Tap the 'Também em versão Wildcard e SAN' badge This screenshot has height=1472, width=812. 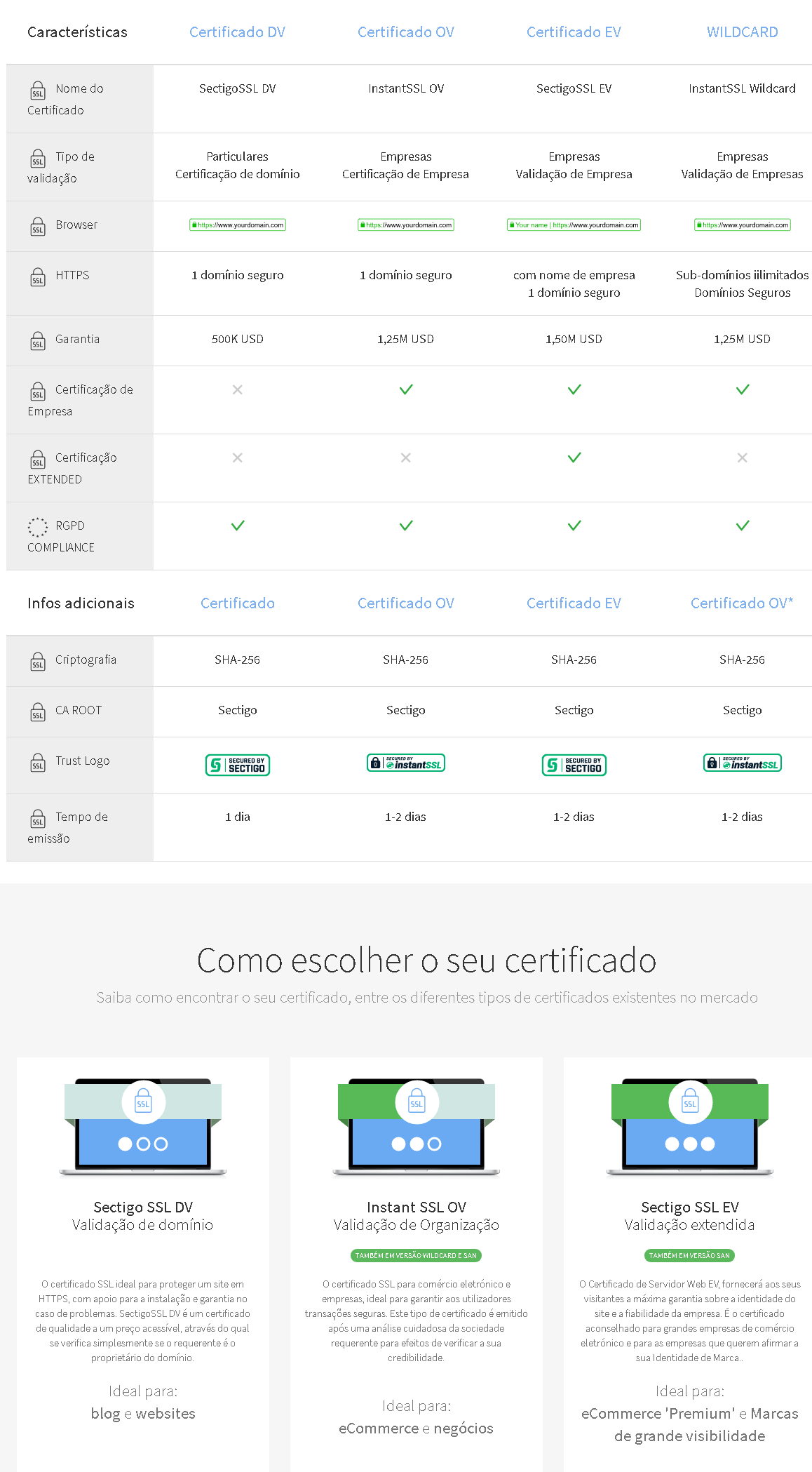pyautogui.click(x=416, y=1255)
